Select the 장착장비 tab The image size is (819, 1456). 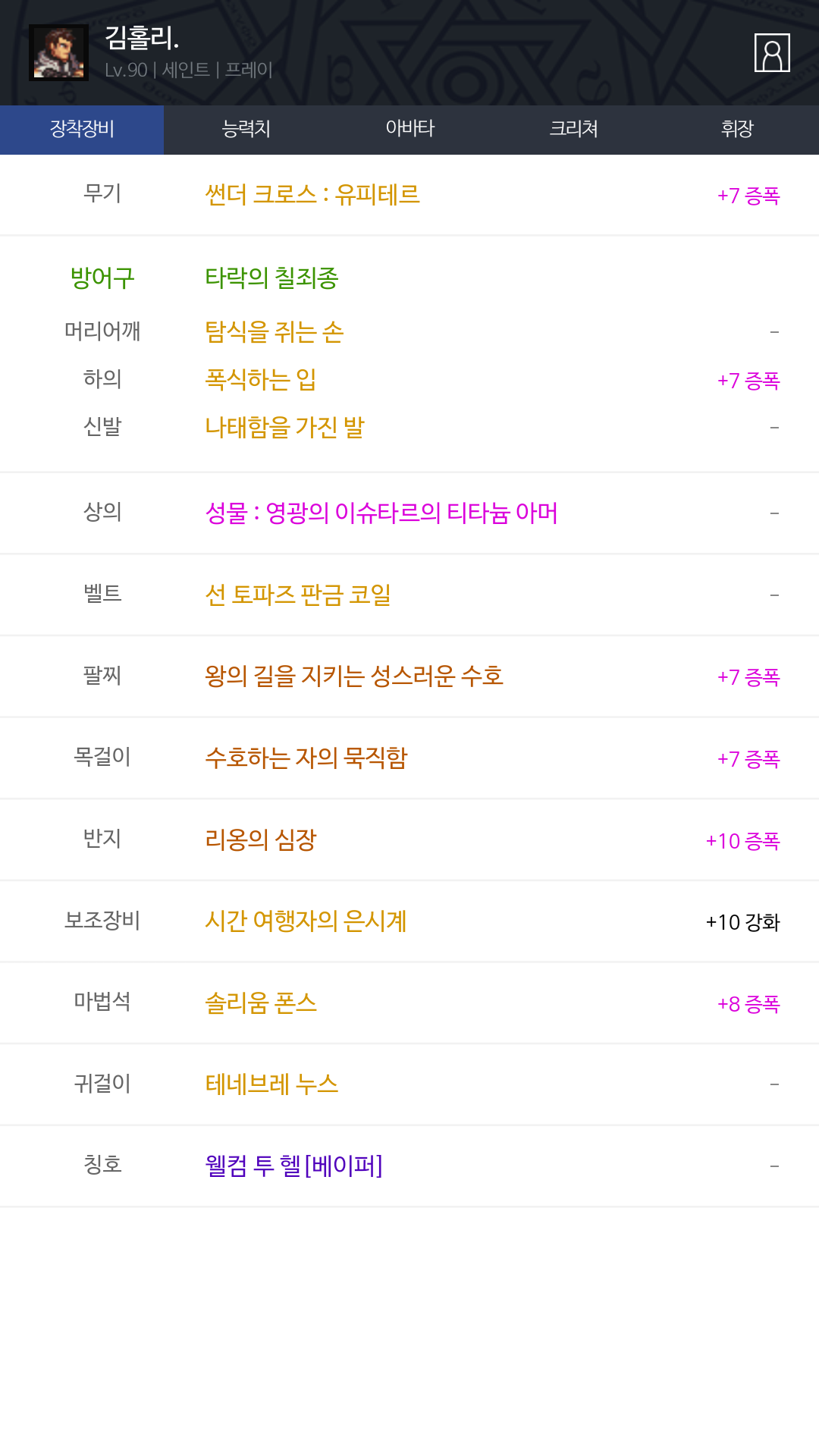82,130
